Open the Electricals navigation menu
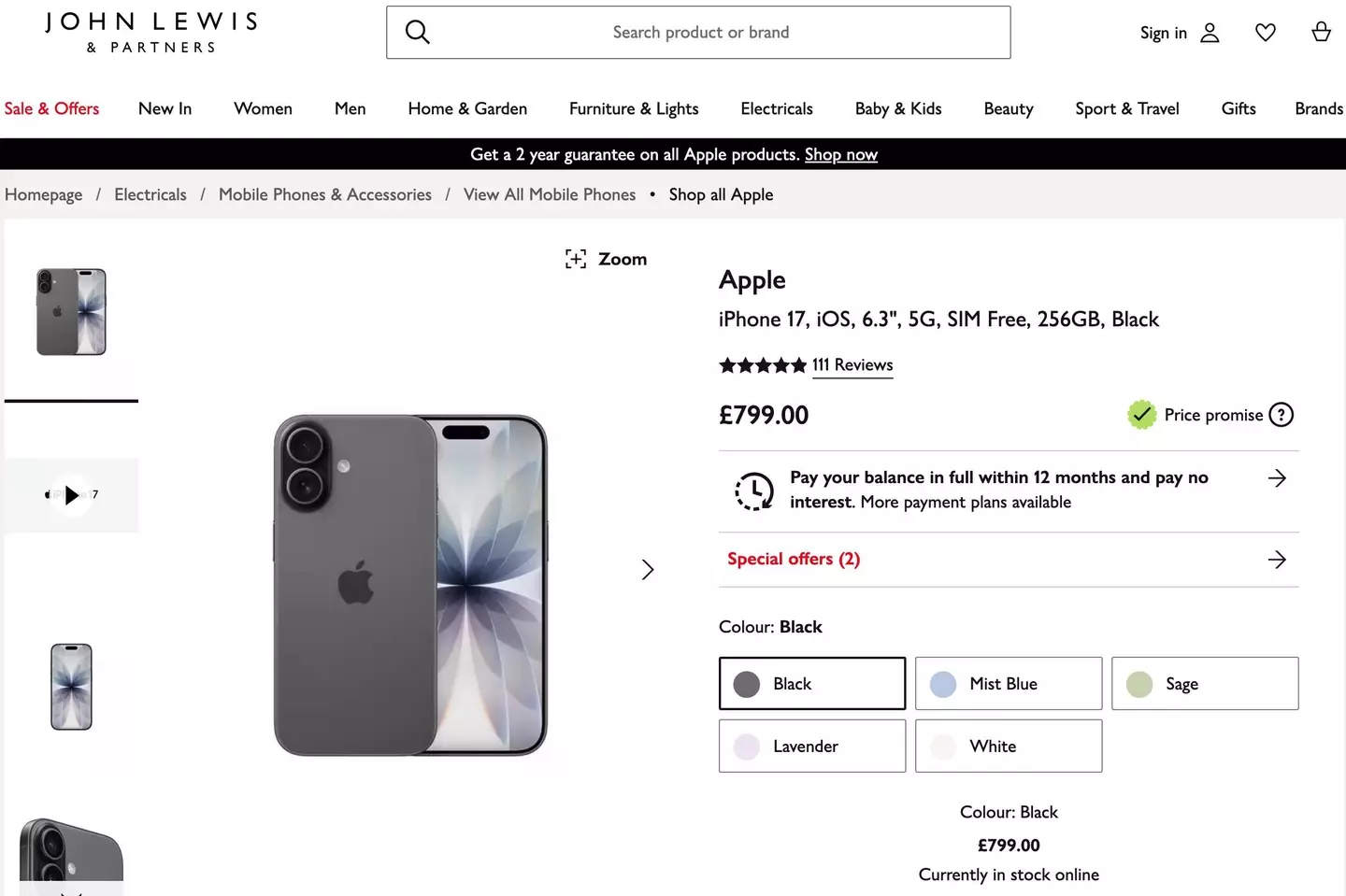 (x=776, y=108)
